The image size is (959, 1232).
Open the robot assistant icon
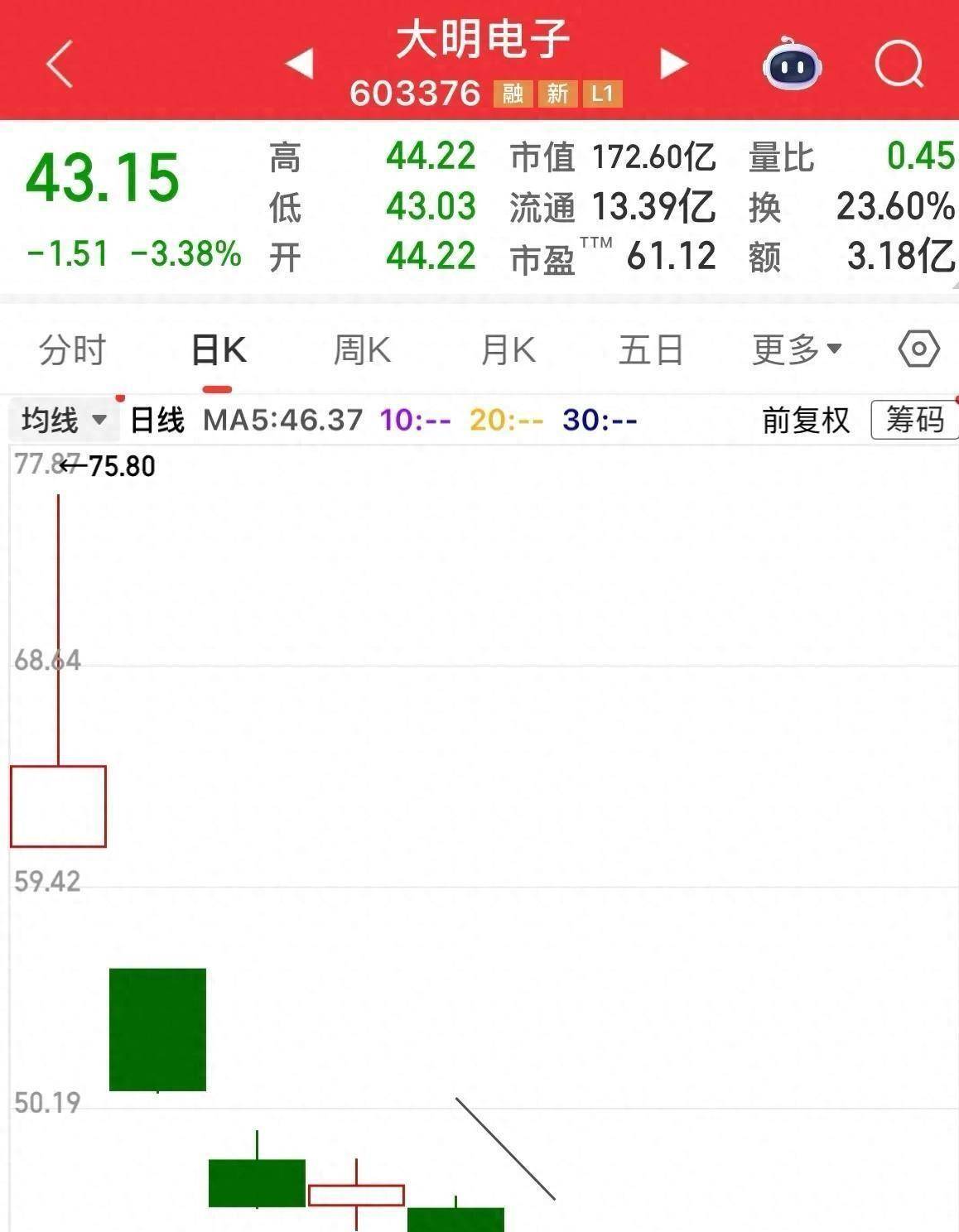[x=791, y=64]
